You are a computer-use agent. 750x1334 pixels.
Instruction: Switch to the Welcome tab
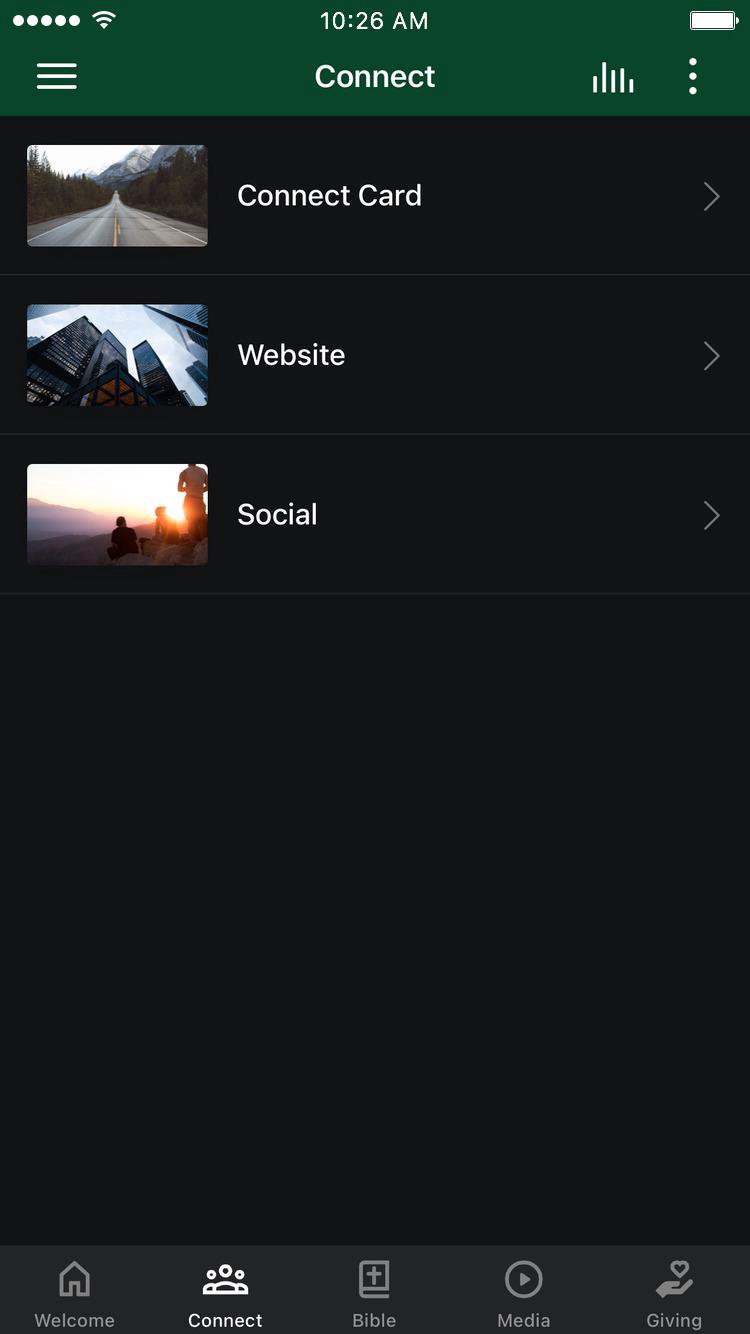pos(75,1293)
